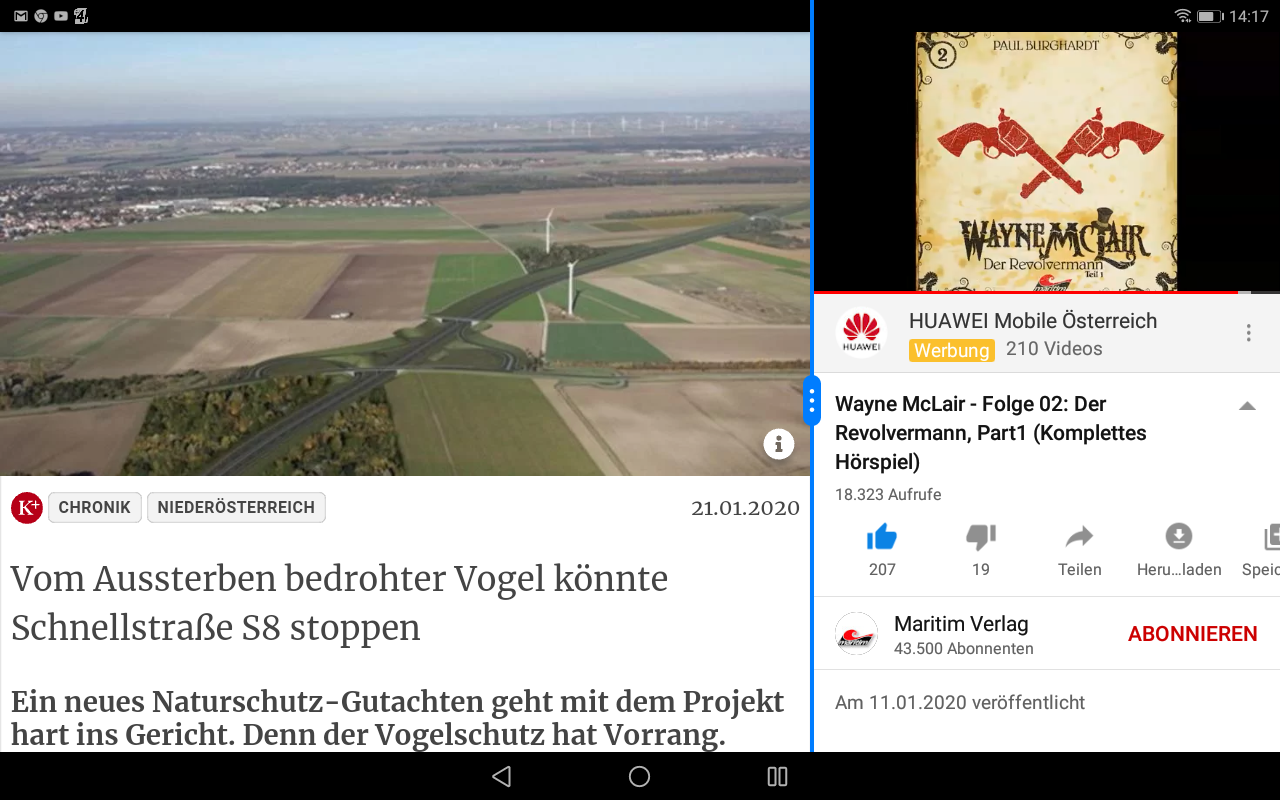The image size is (1280, 800).
Task: Open the NIEDERÖSTERREICH category tag
Action: click(x=236, y=507)
